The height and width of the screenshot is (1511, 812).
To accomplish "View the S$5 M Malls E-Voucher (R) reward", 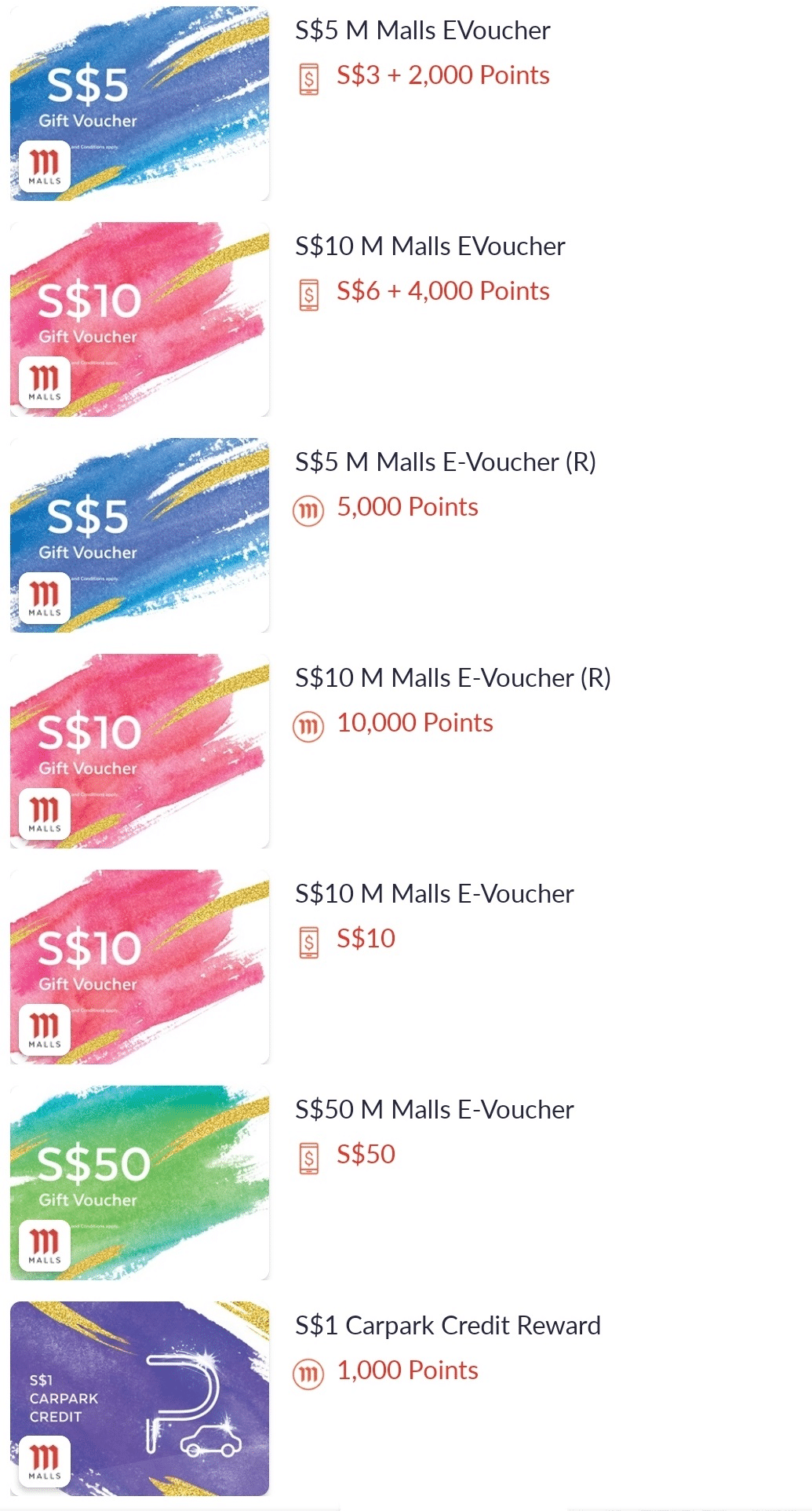I will [406, 535].
